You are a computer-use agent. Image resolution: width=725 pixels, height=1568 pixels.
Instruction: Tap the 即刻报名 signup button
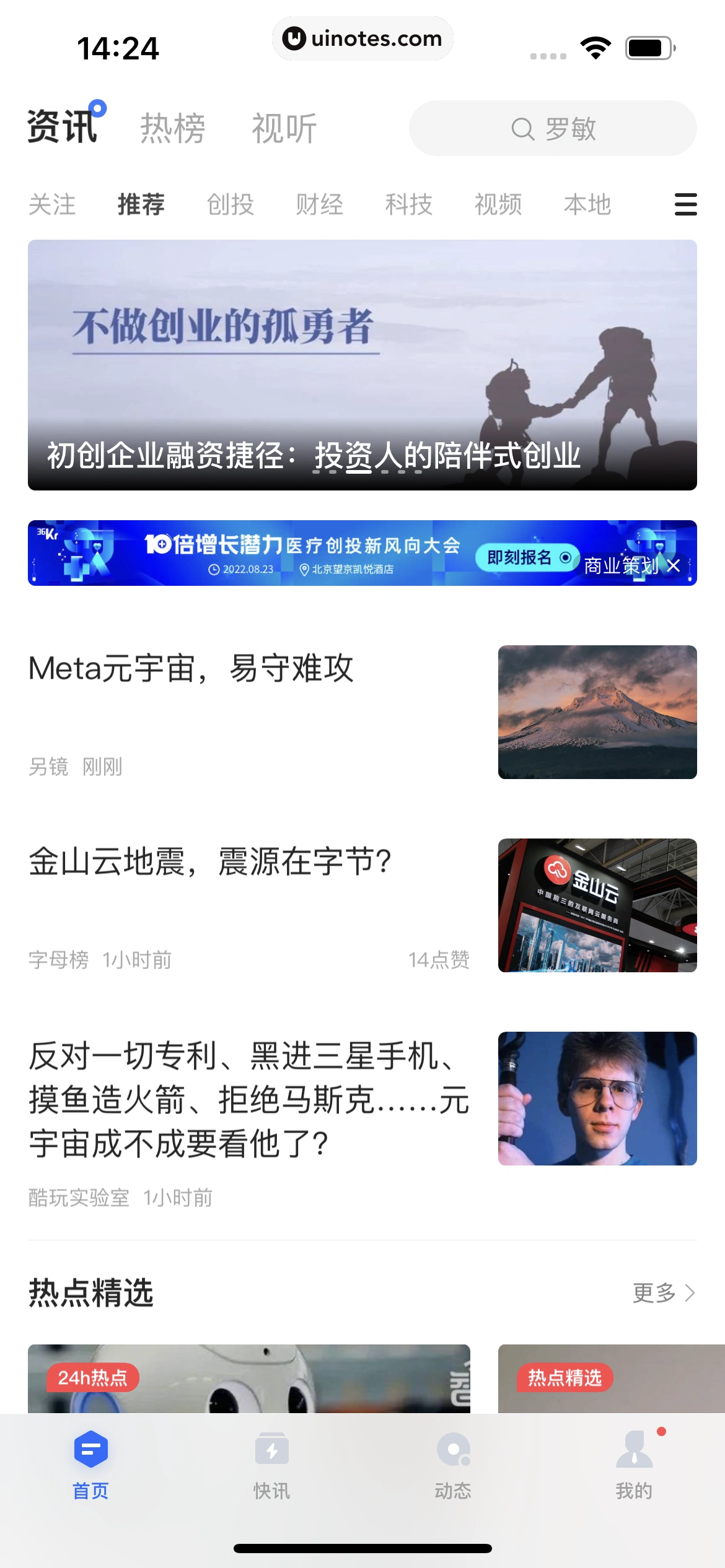click(527, 558)
